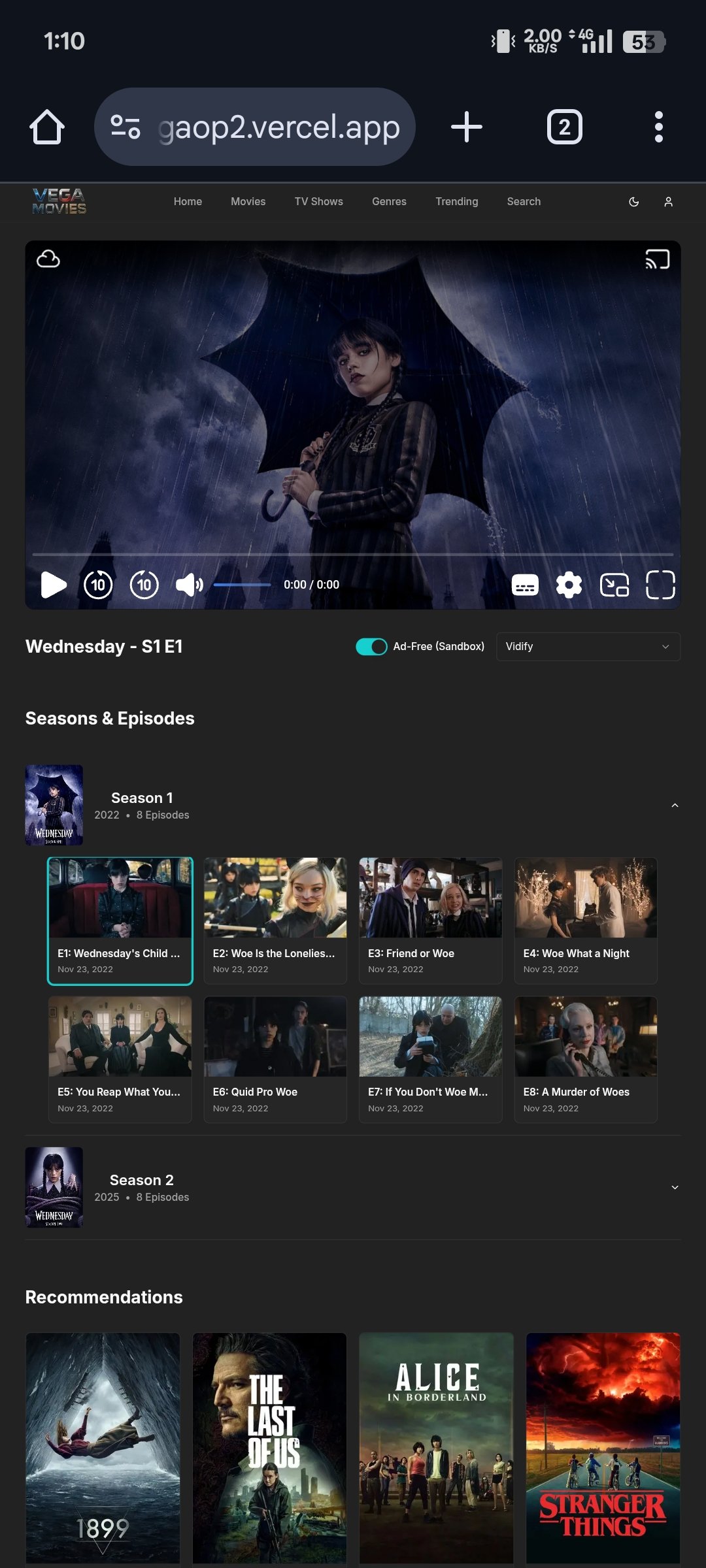Cast video to another device

[x=658, y=259]
